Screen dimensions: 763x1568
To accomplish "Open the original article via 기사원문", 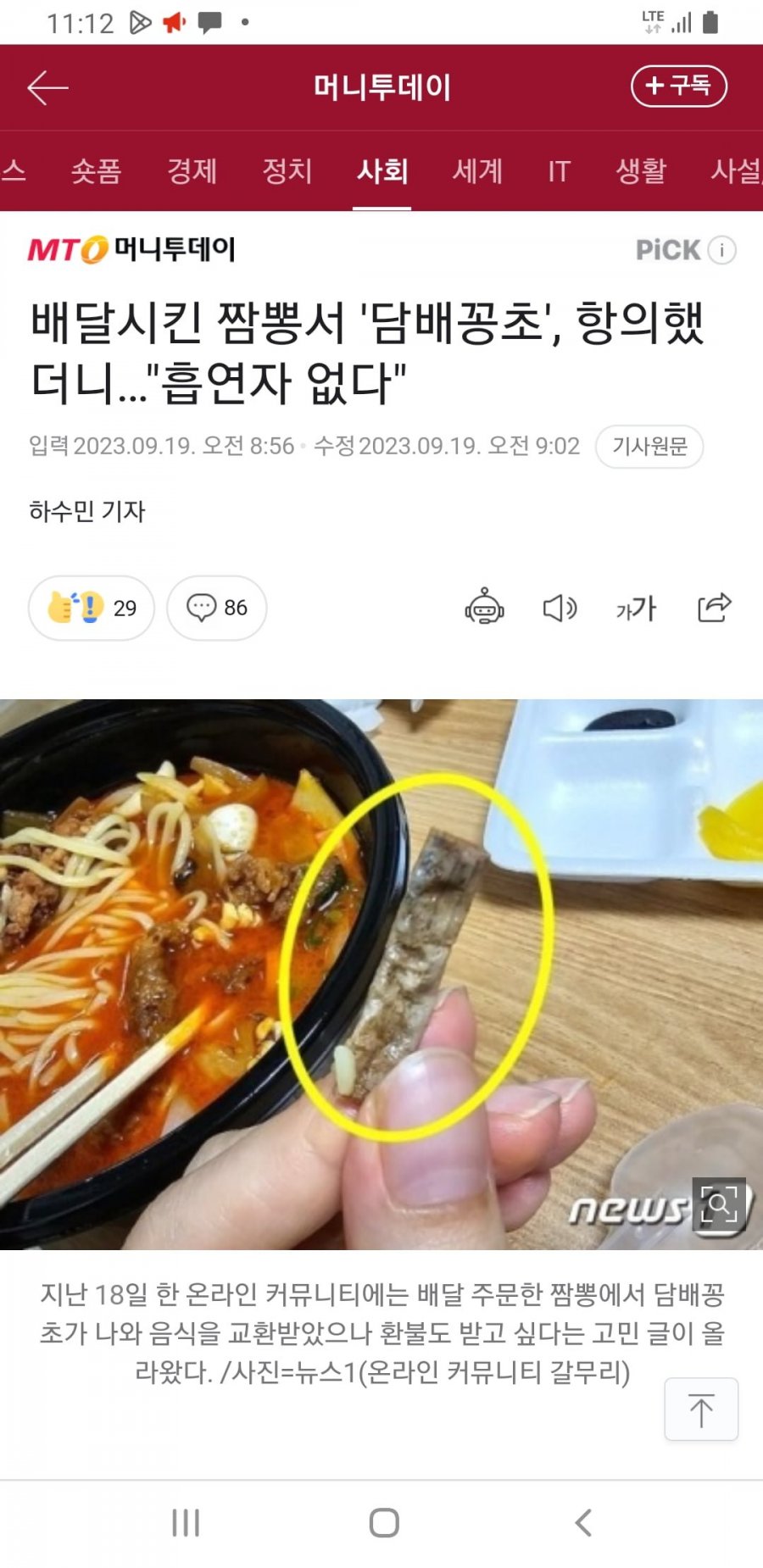I will pos(649,447).
